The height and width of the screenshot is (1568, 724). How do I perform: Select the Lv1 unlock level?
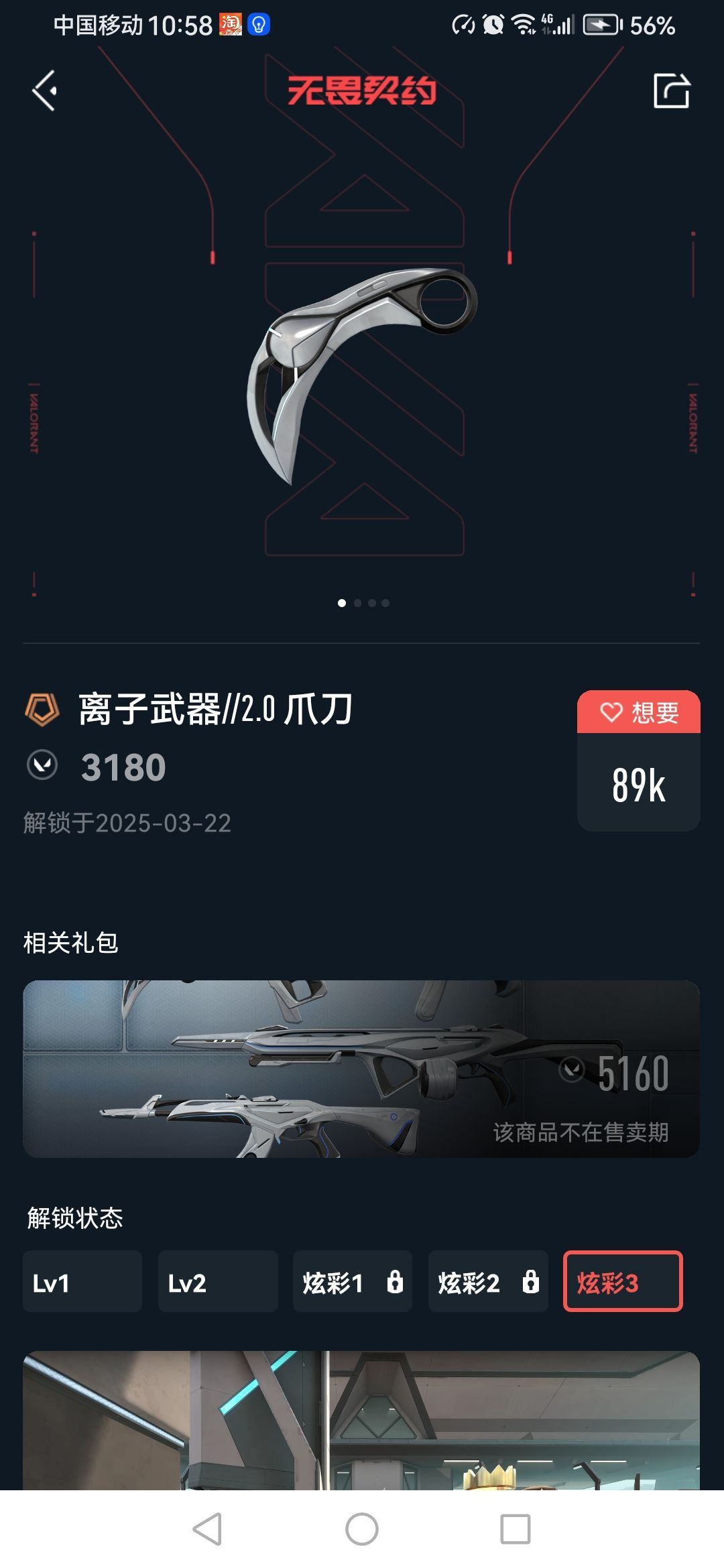coord(82,1281)
